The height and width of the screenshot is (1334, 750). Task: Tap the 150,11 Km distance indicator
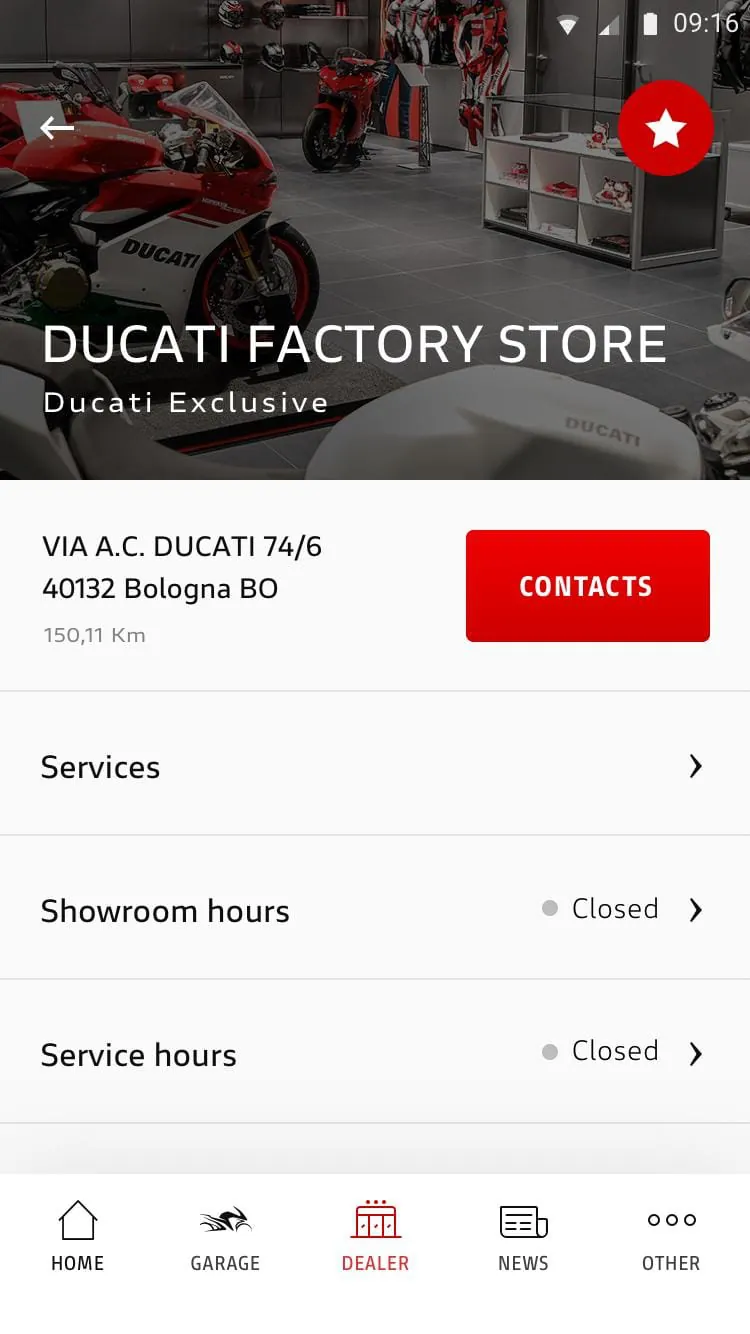click(x=94, y=634)
